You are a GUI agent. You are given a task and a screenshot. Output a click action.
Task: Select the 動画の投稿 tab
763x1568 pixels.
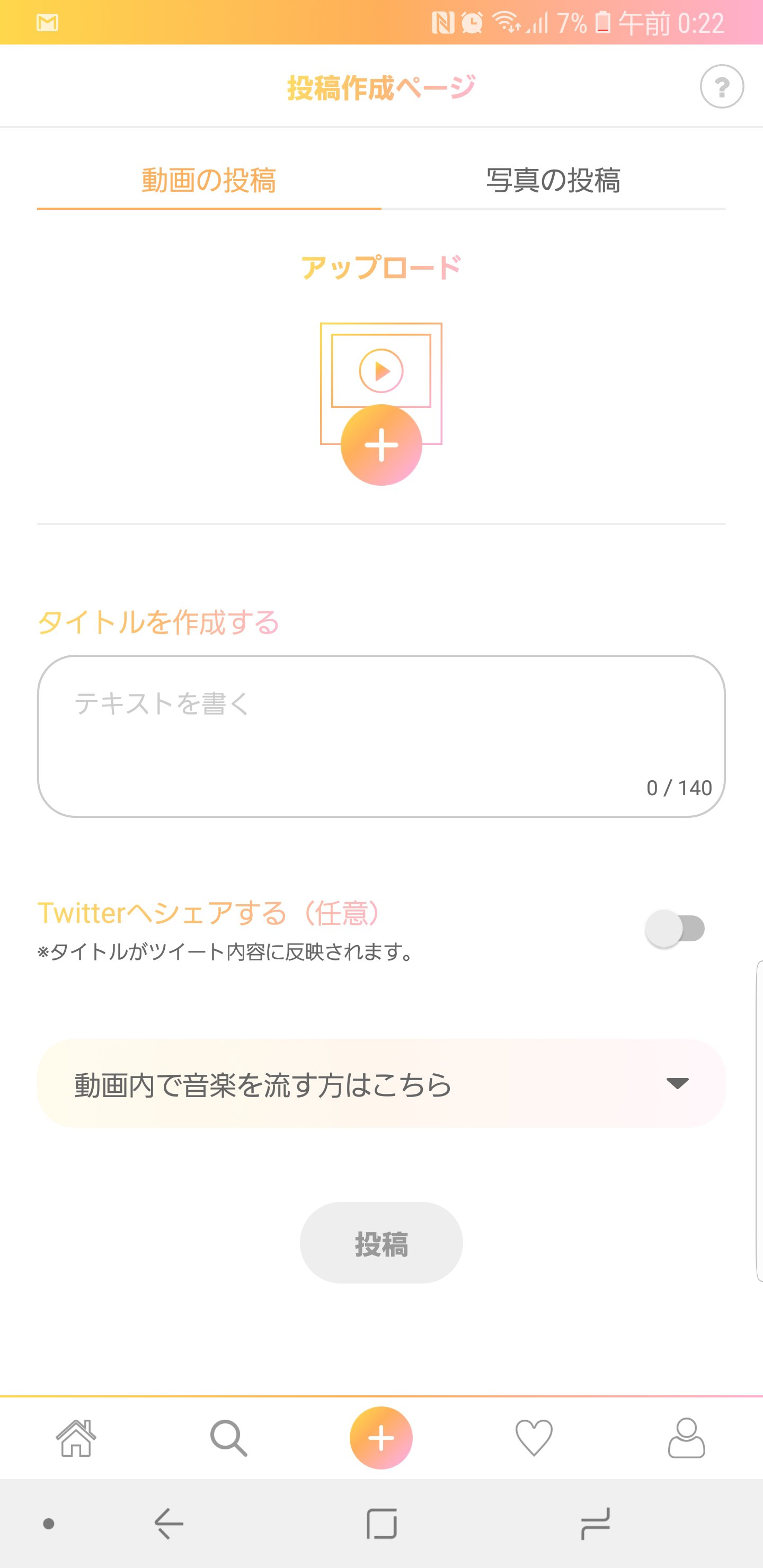coord(209,180)
